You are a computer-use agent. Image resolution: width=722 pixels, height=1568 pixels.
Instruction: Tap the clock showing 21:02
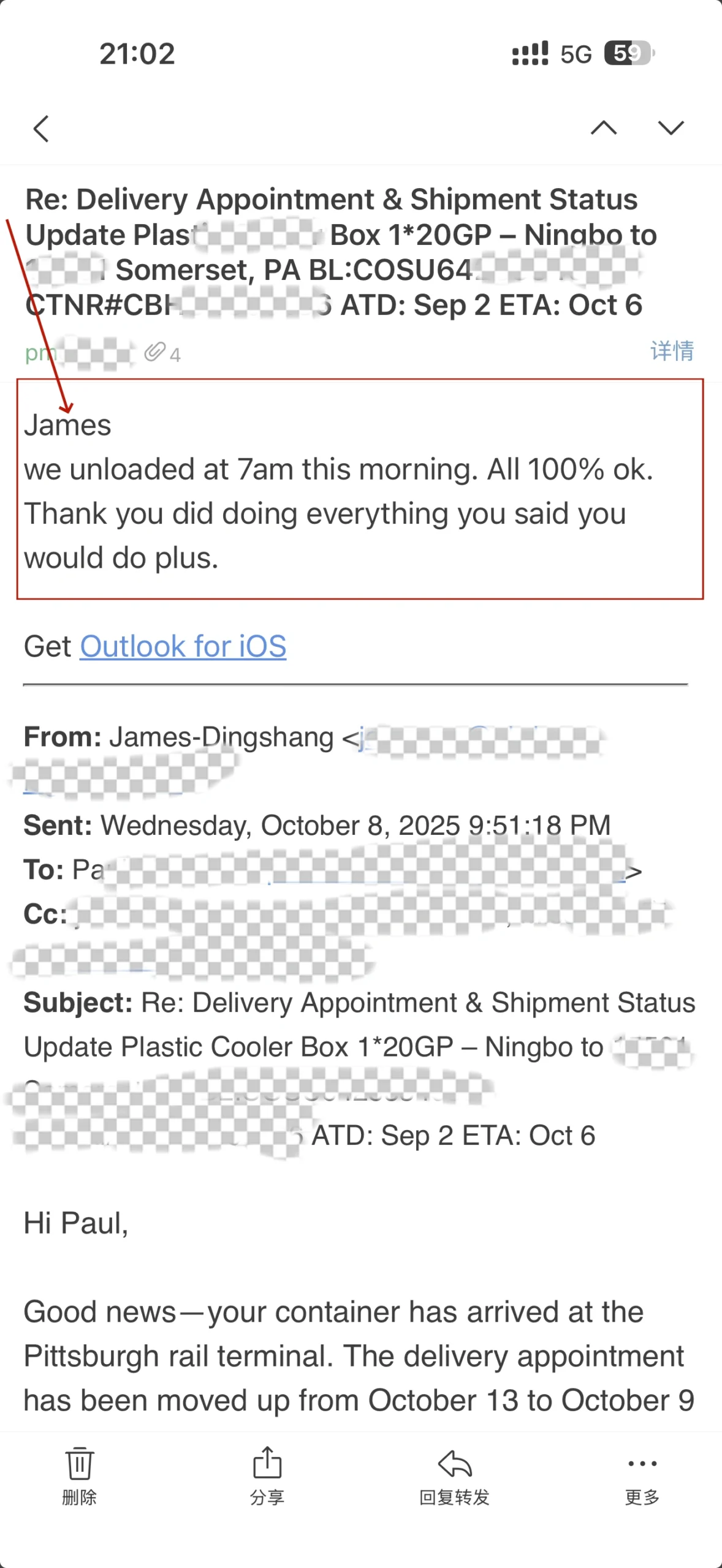coord(136,55)
